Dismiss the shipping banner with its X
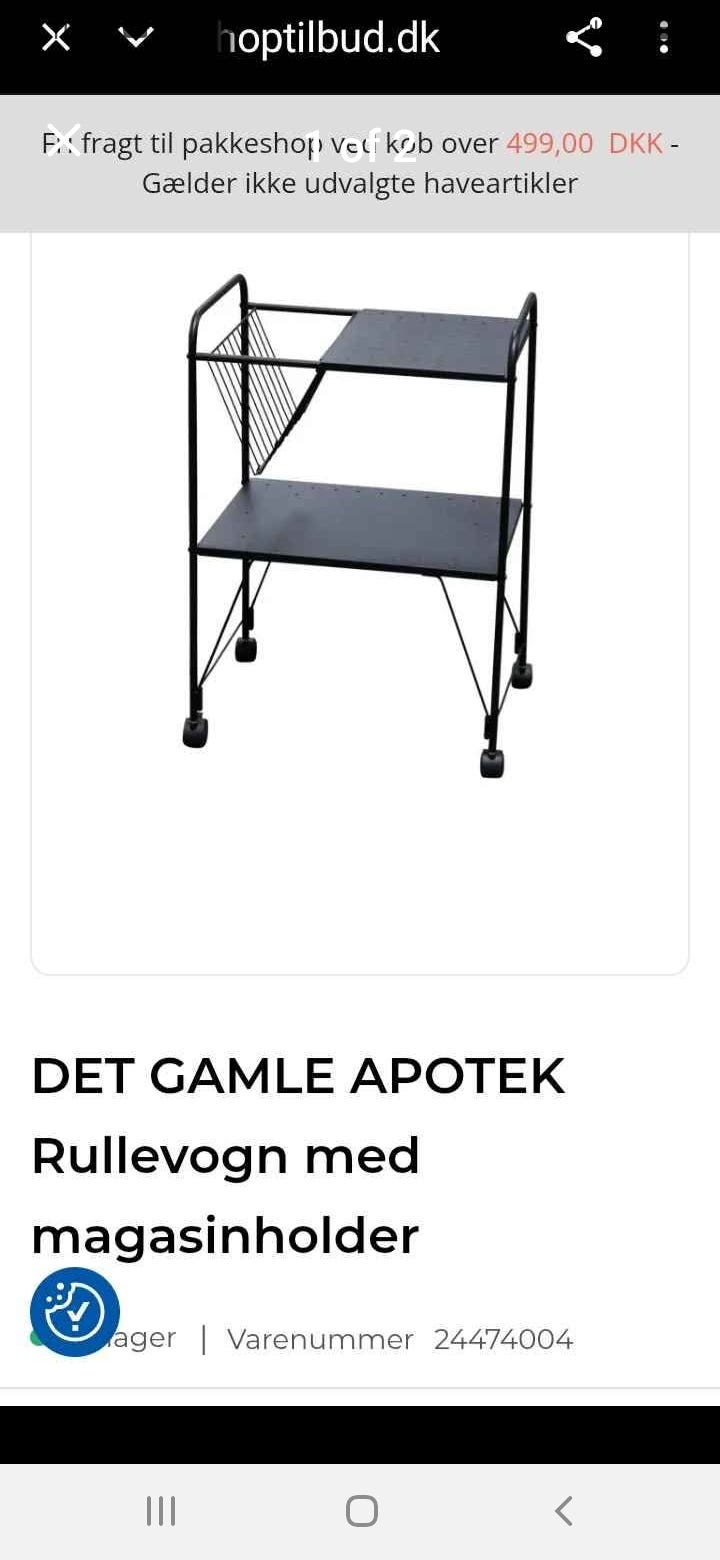Image resolution: width=720 pixels, height=1560 pixels. (66, 142)
